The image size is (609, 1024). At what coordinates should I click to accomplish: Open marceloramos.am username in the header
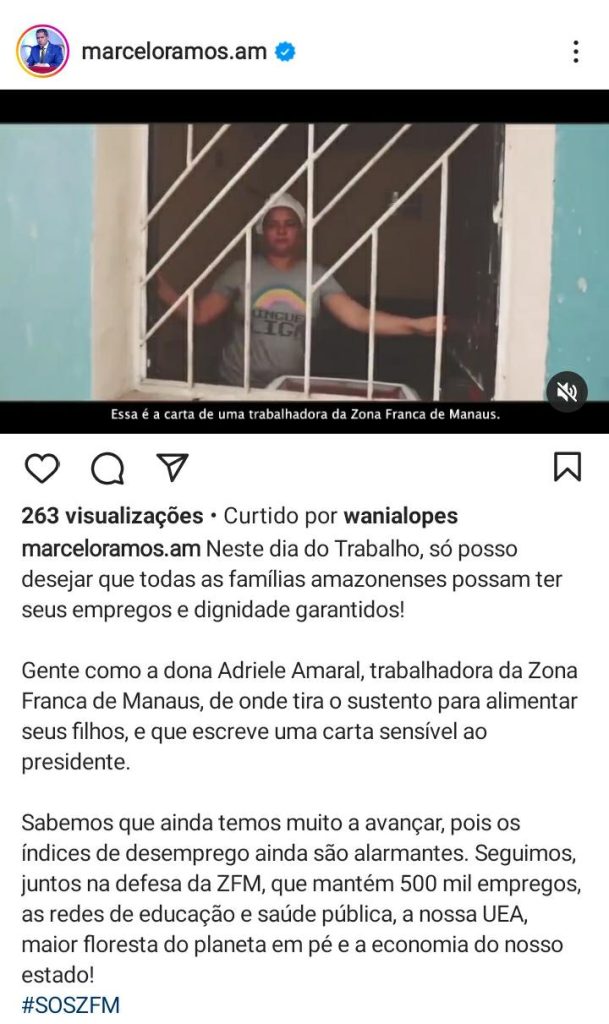point(174,52)
